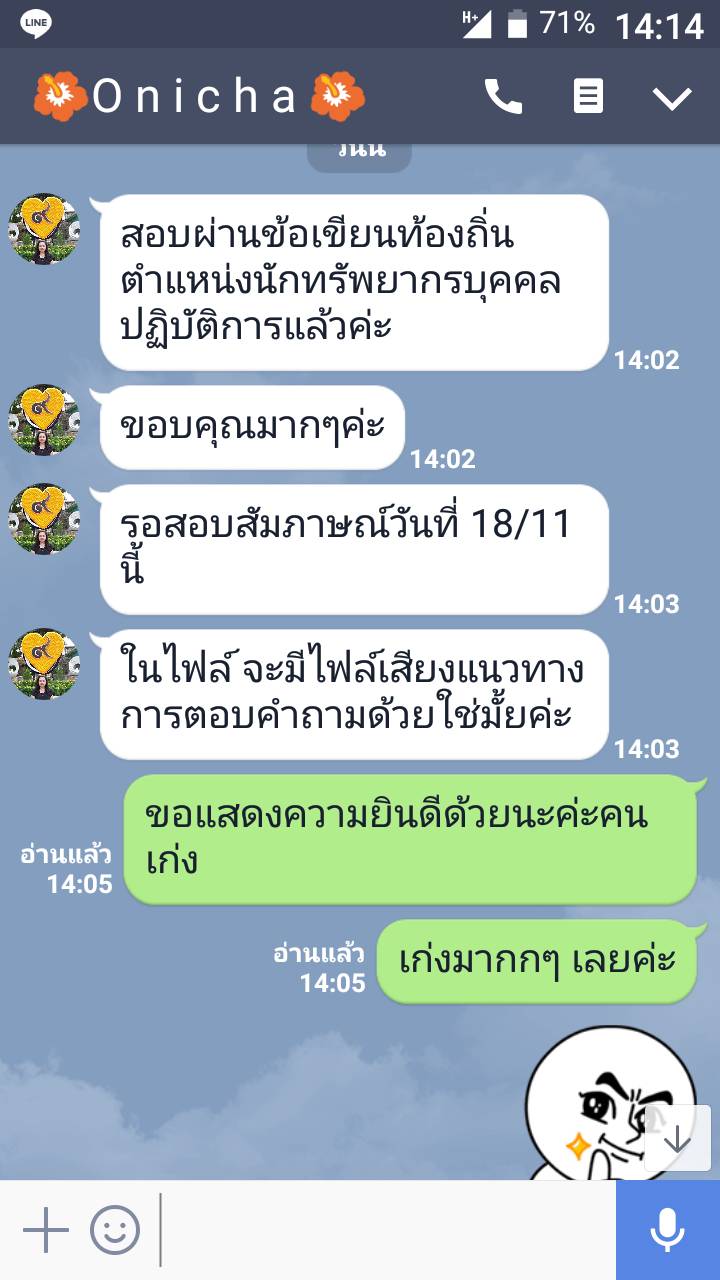The image size is (720, 1280).
Task: Expand the chat options chevron
Action: tap(671, 98)
